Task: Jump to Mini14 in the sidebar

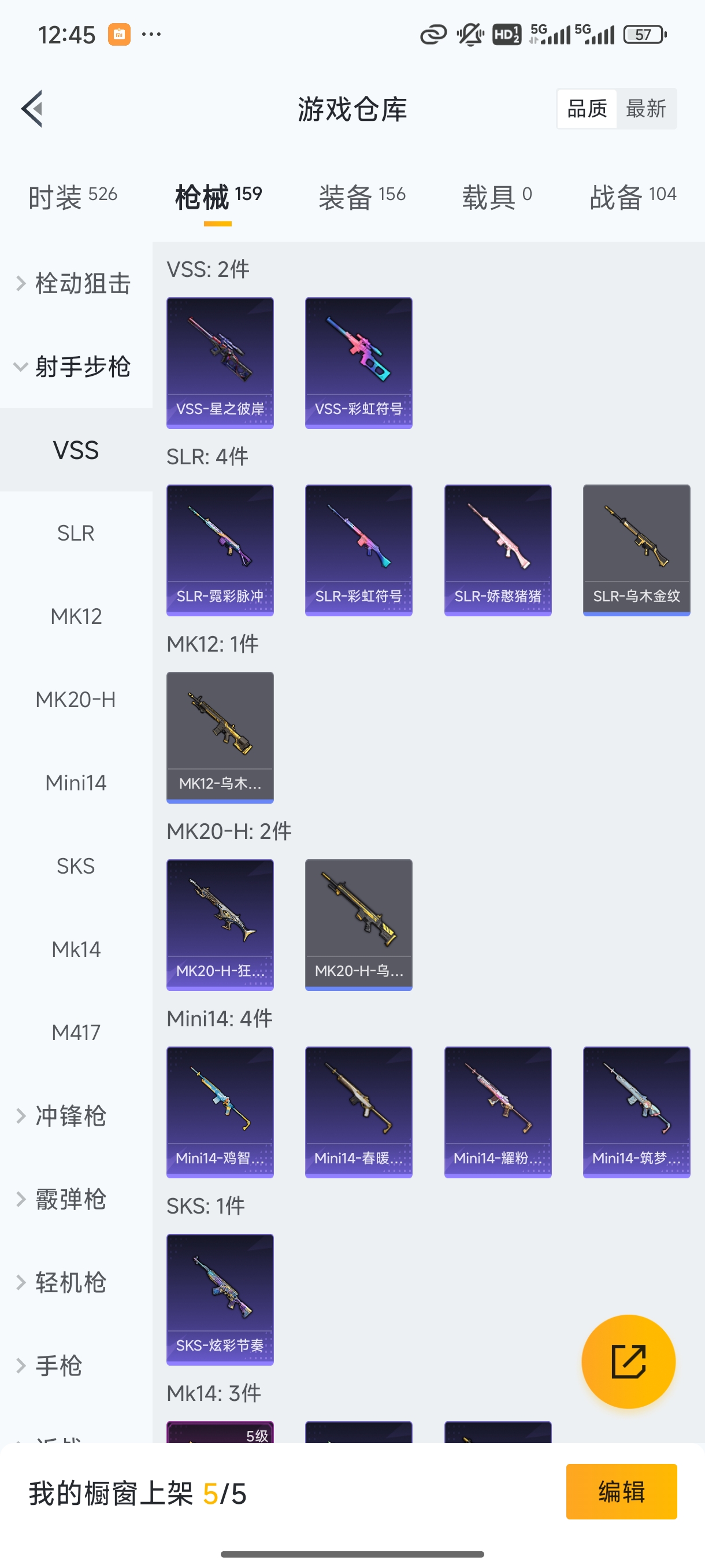Action: click(x=76, y=783)
